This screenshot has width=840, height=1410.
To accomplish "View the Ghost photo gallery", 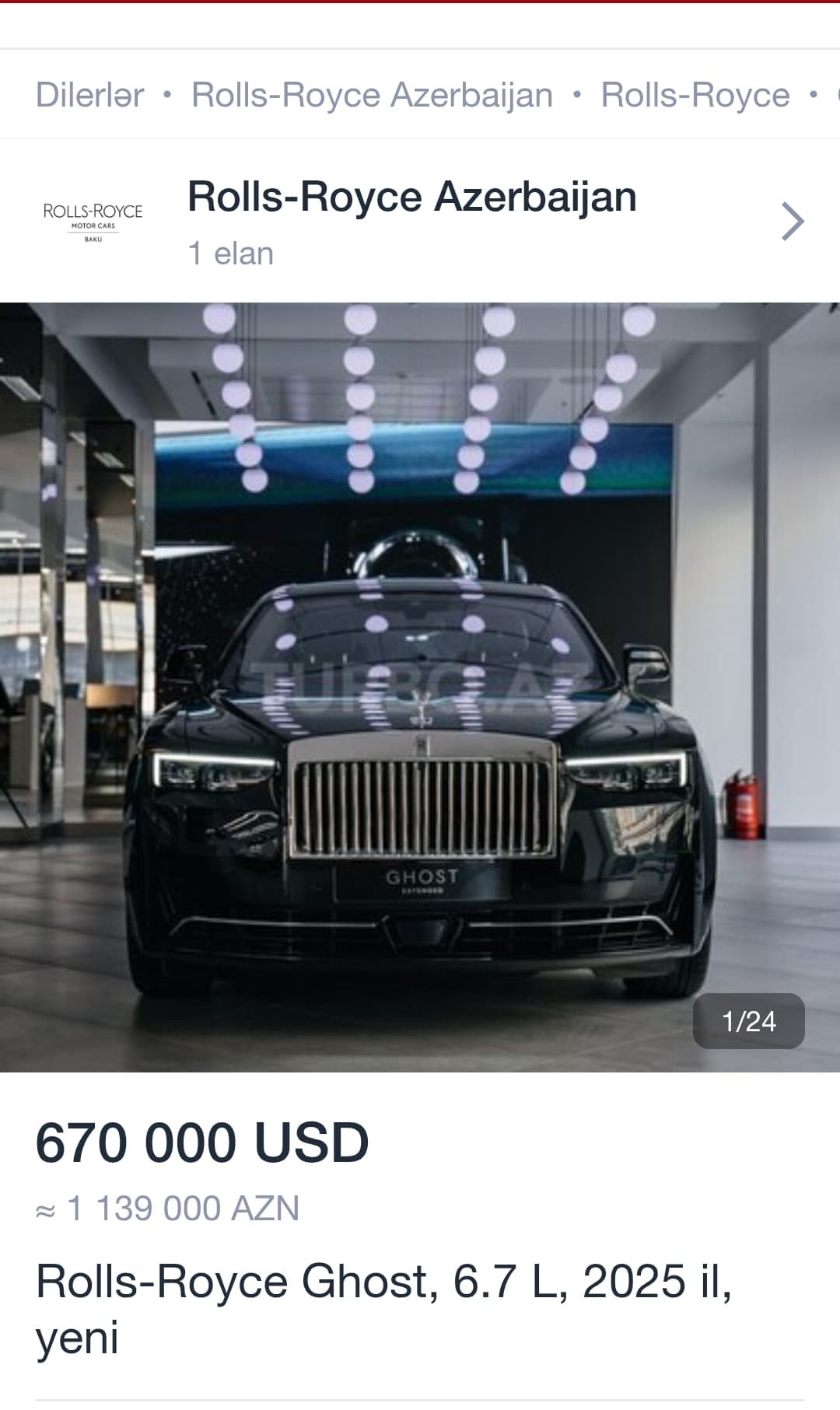I will 420,684.
